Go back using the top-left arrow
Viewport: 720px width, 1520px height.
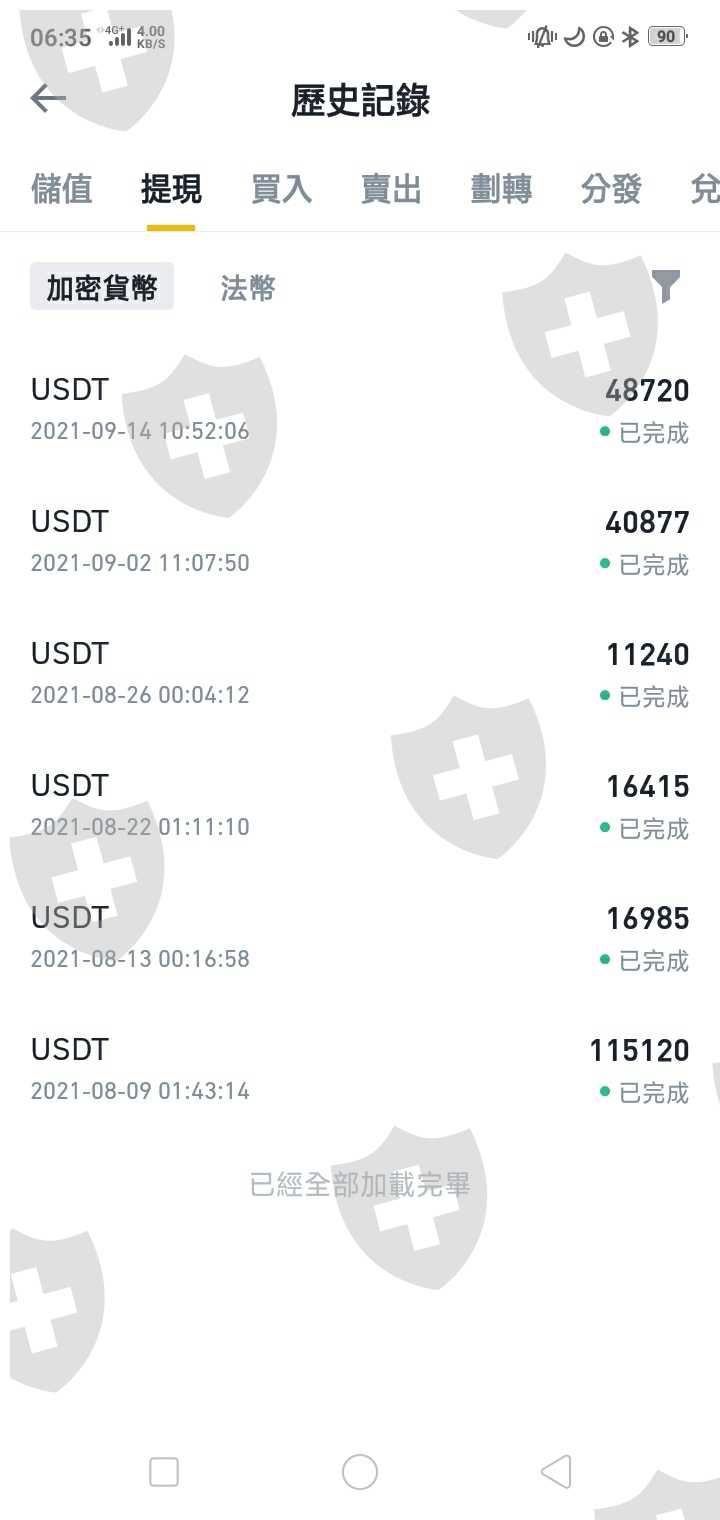coord(48,98)
